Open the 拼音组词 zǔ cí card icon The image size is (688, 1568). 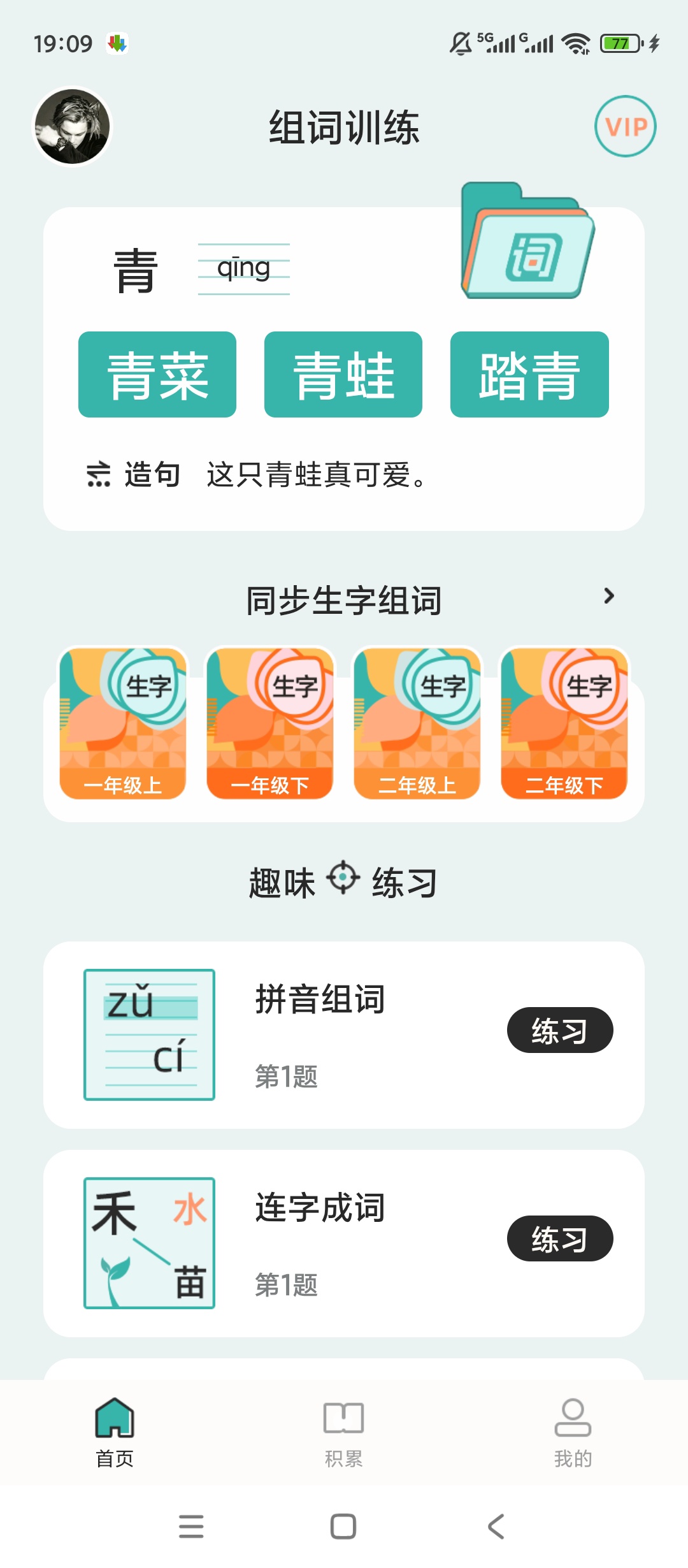(x=148, y=1031)
